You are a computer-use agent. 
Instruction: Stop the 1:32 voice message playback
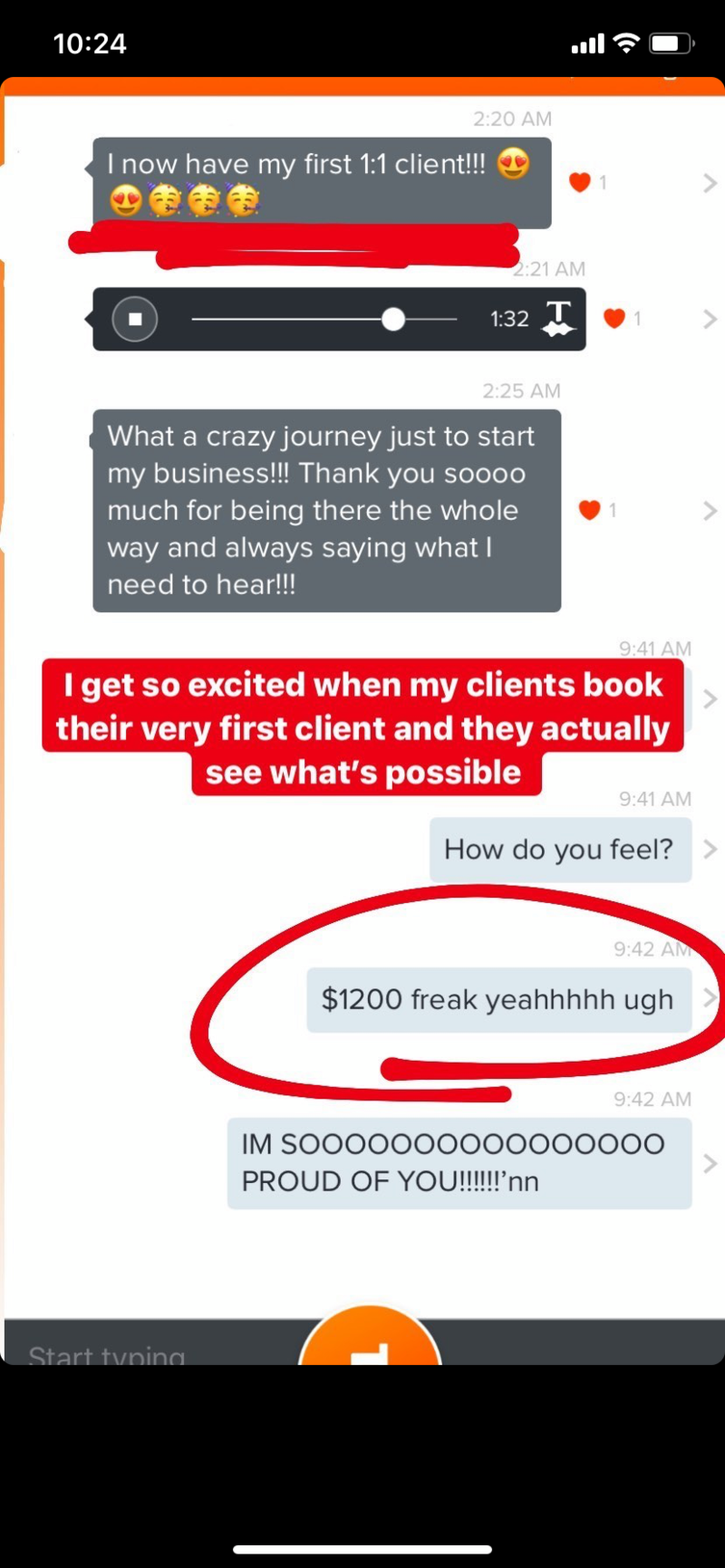135,319
